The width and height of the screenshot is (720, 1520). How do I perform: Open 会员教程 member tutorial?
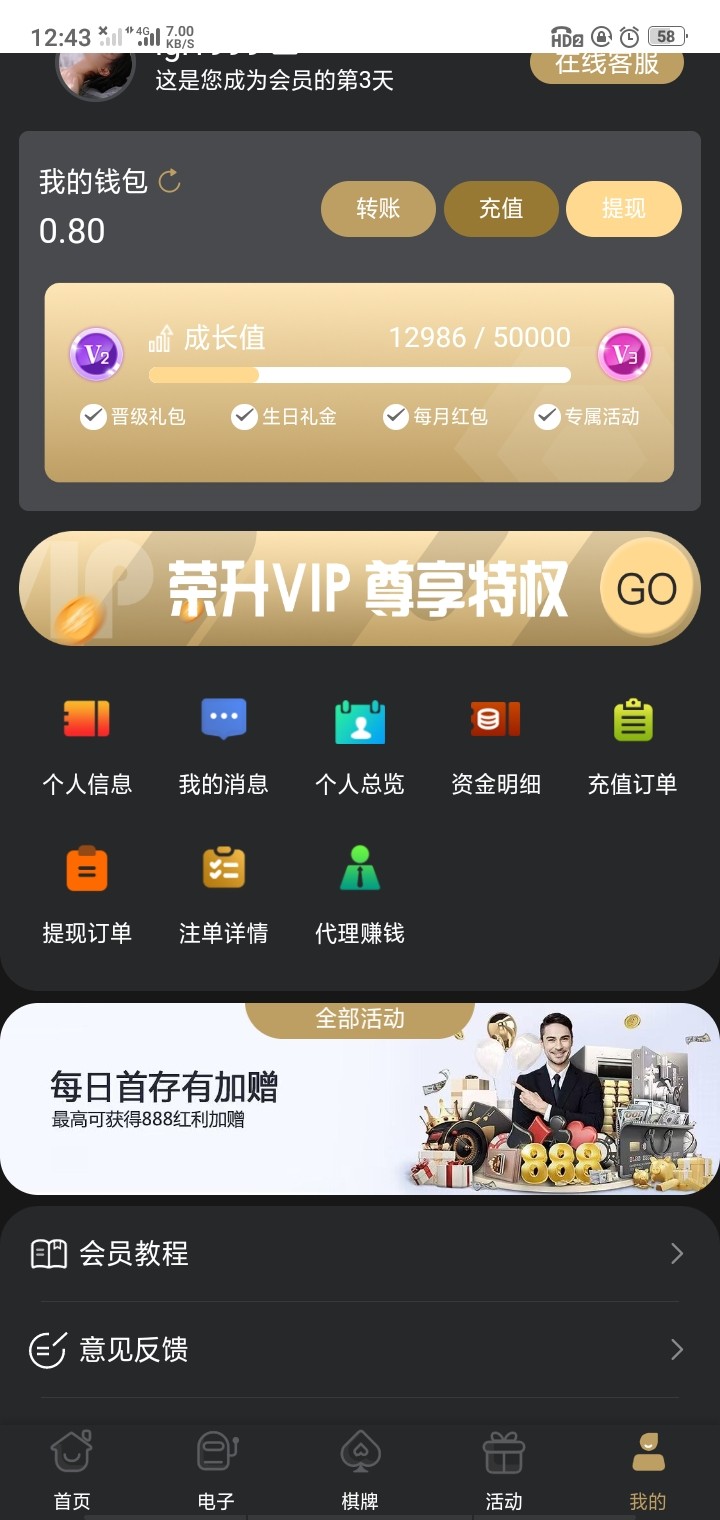(360, 1253)
